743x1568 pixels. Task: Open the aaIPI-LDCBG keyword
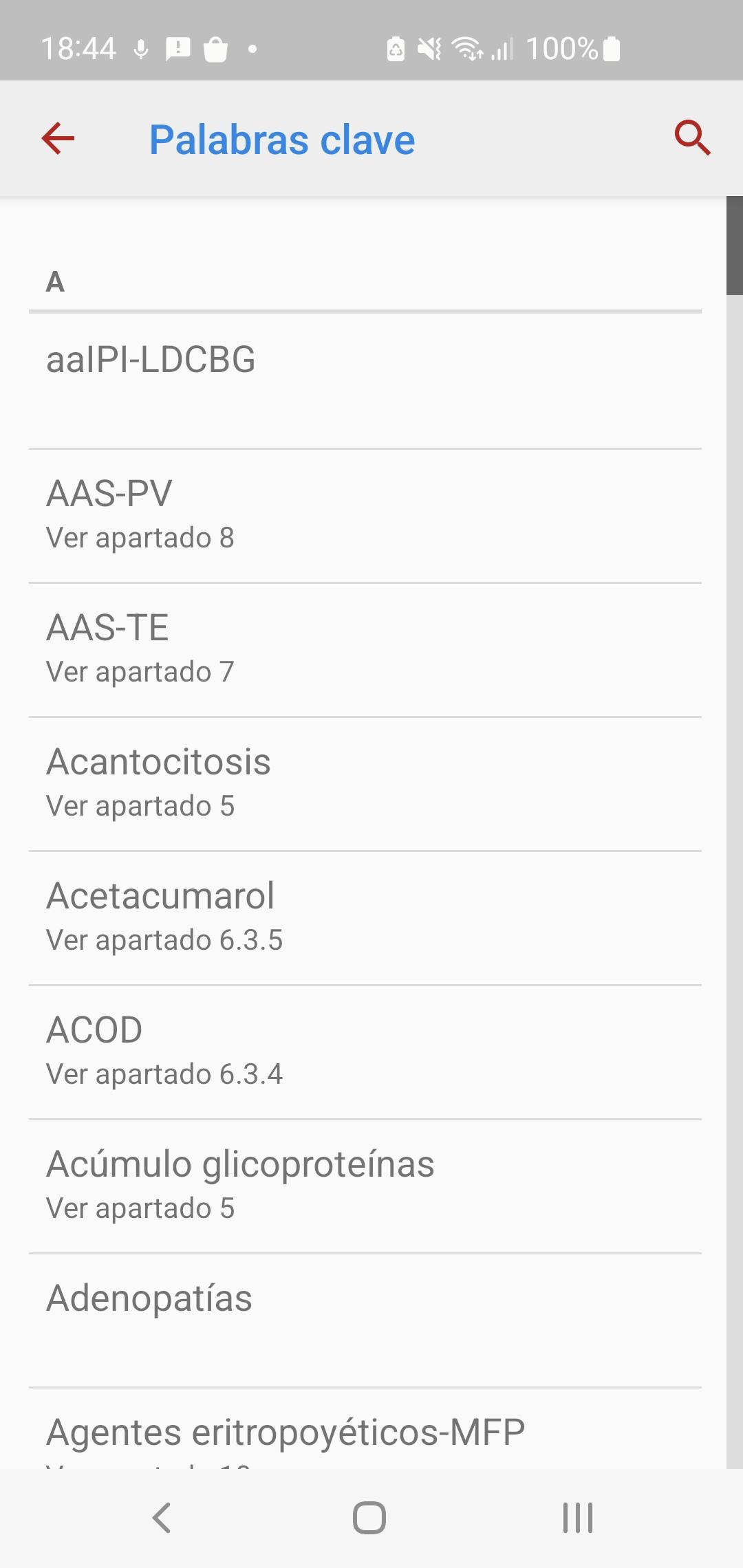tap(365, 382)
